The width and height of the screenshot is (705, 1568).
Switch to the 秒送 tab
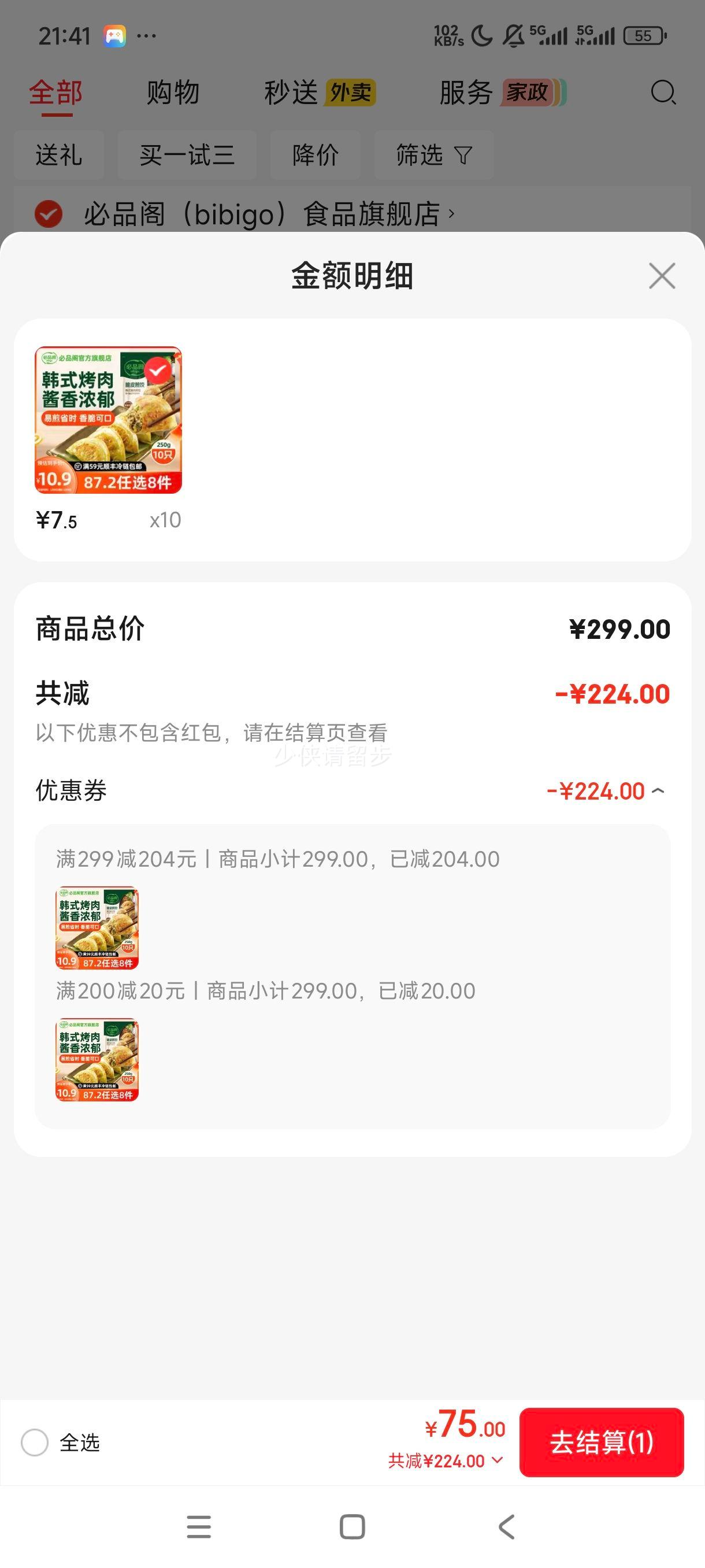click(x=291, y=93)
